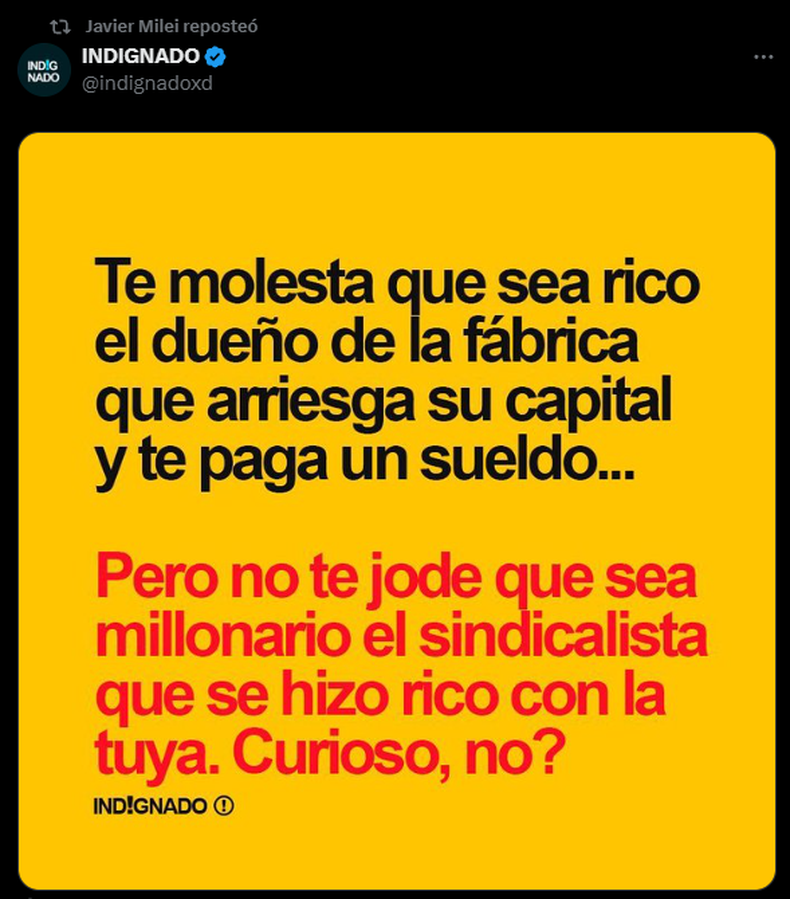Open the yellow quote image in the post
790x899 pixels.
[x=397, y=510]
